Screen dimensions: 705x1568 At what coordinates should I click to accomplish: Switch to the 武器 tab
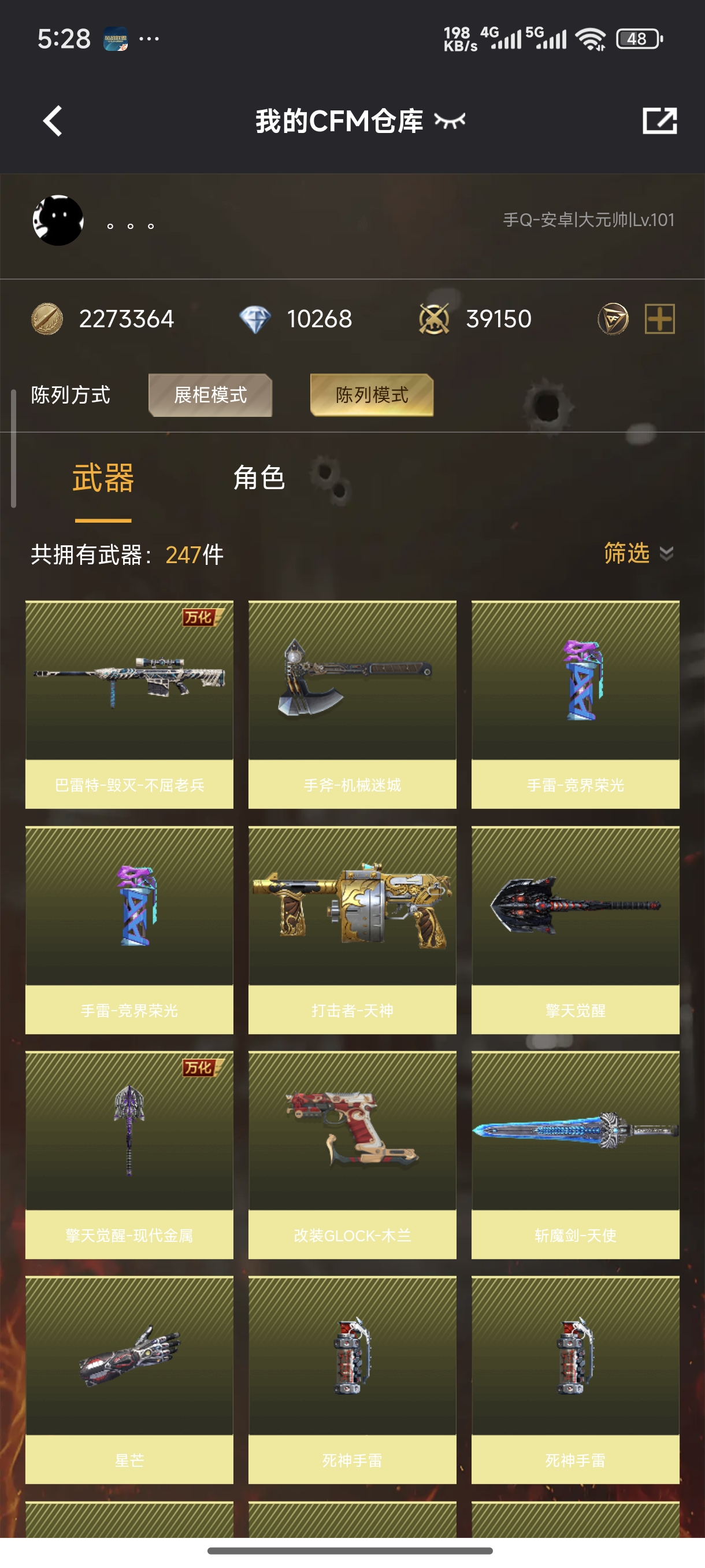pyautogui.click(x=103, y=478)
